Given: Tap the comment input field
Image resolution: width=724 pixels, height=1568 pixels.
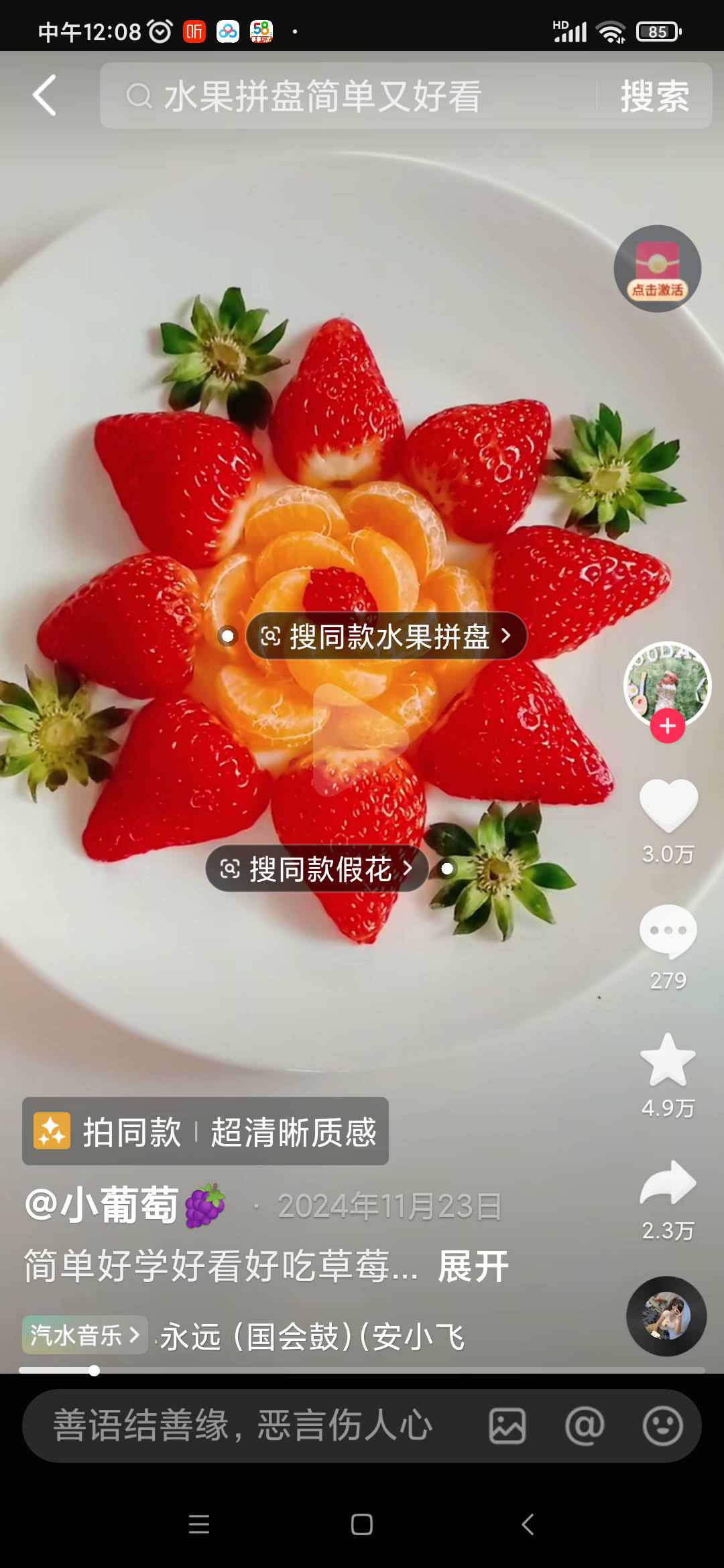Looking at the screenshot, I should [255, 1425].
